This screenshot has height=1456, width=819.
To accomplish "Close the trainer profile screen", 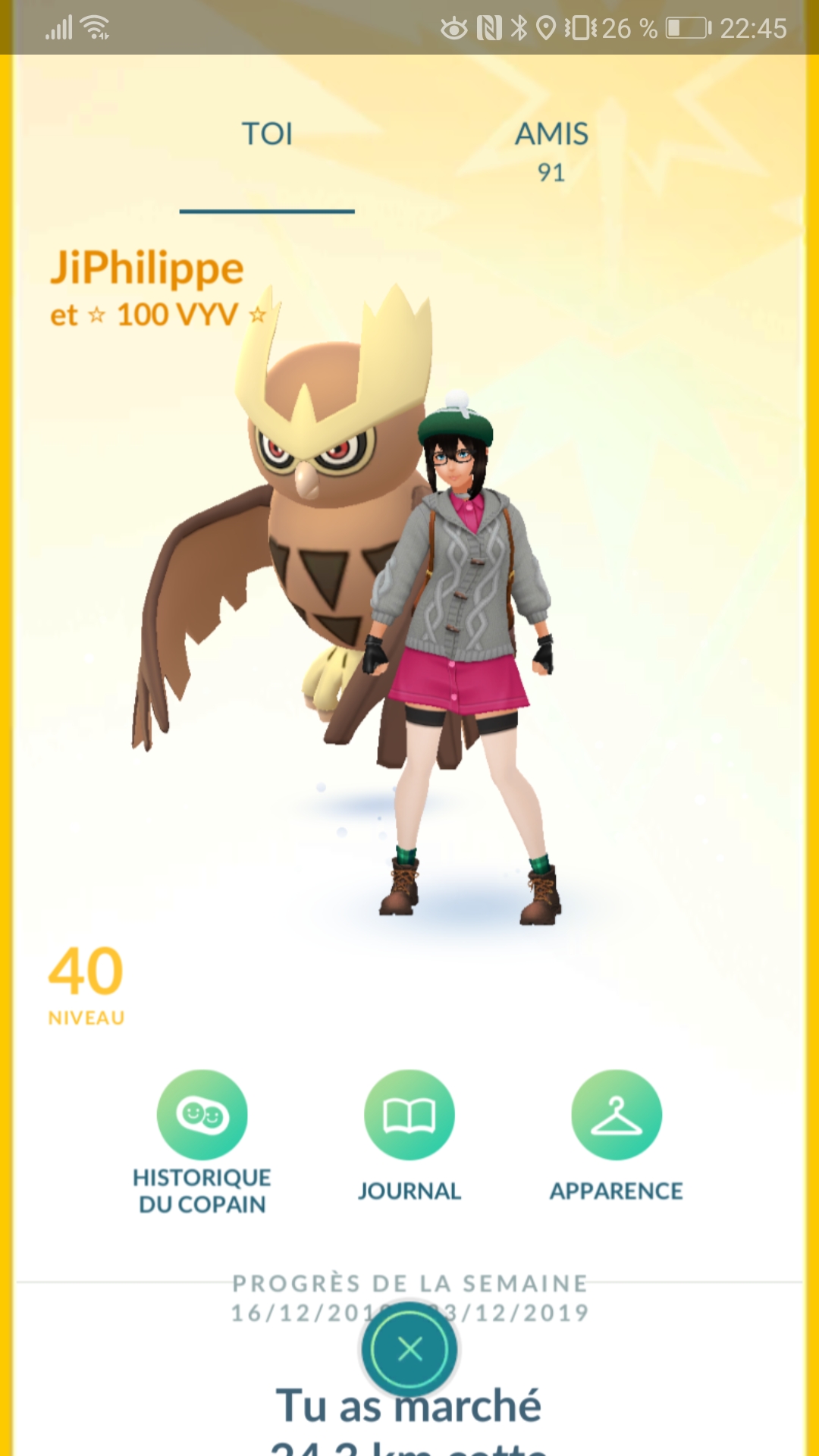I will [409, 1349].
